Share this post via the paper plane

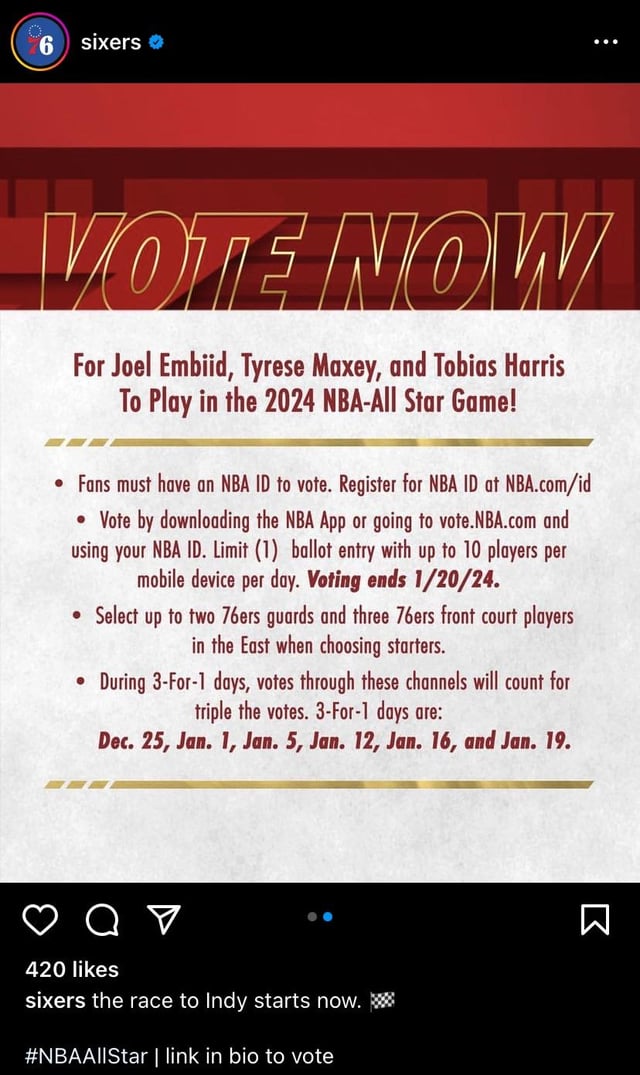(x=160, y=918)
